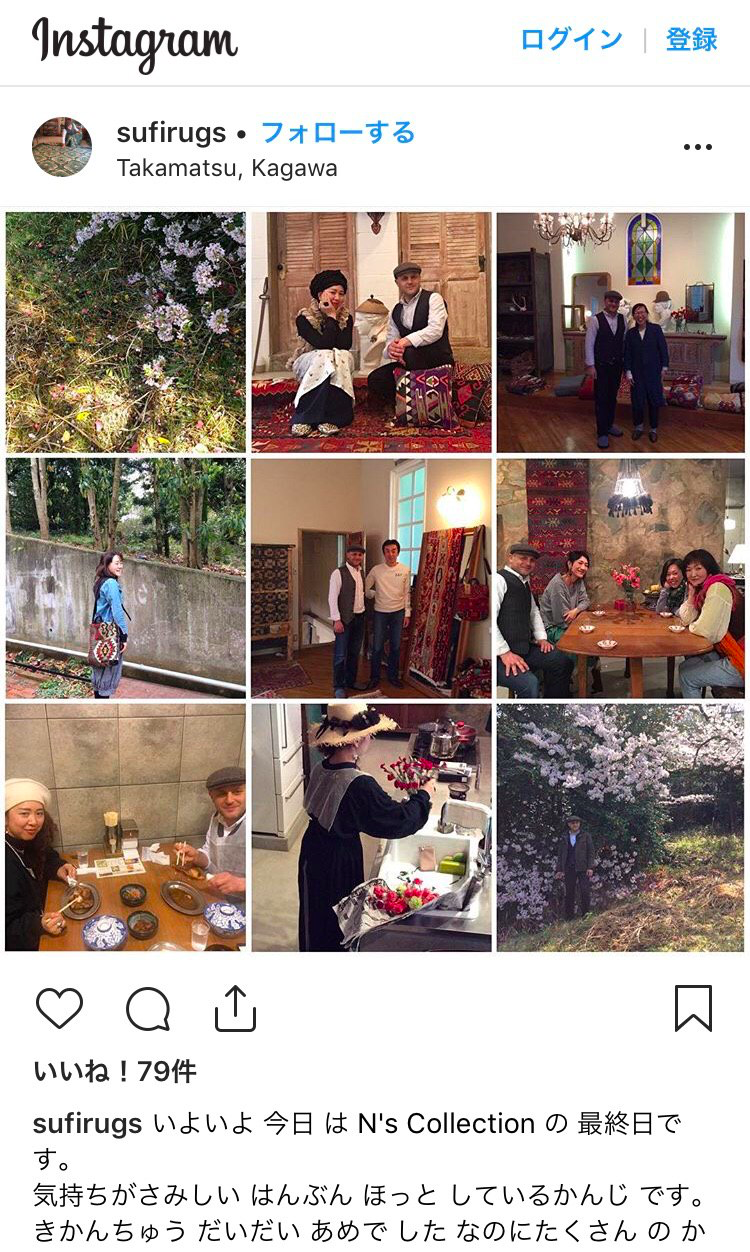Image resolution: width=750 pixels, height=1252 pixels.
Task: Open the post options menu
Action: click(x=698, y=147)
